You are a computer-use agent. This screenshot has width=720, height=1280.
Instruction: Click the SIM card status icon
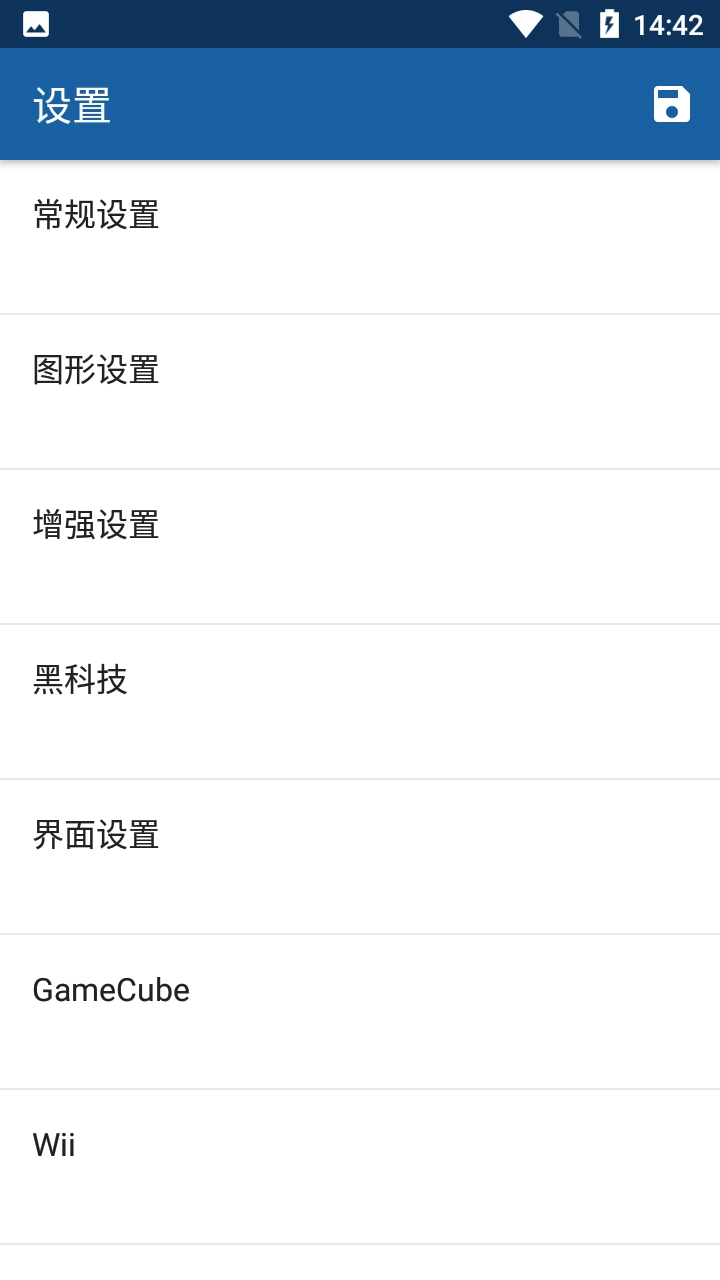click(x=570, y=23)
